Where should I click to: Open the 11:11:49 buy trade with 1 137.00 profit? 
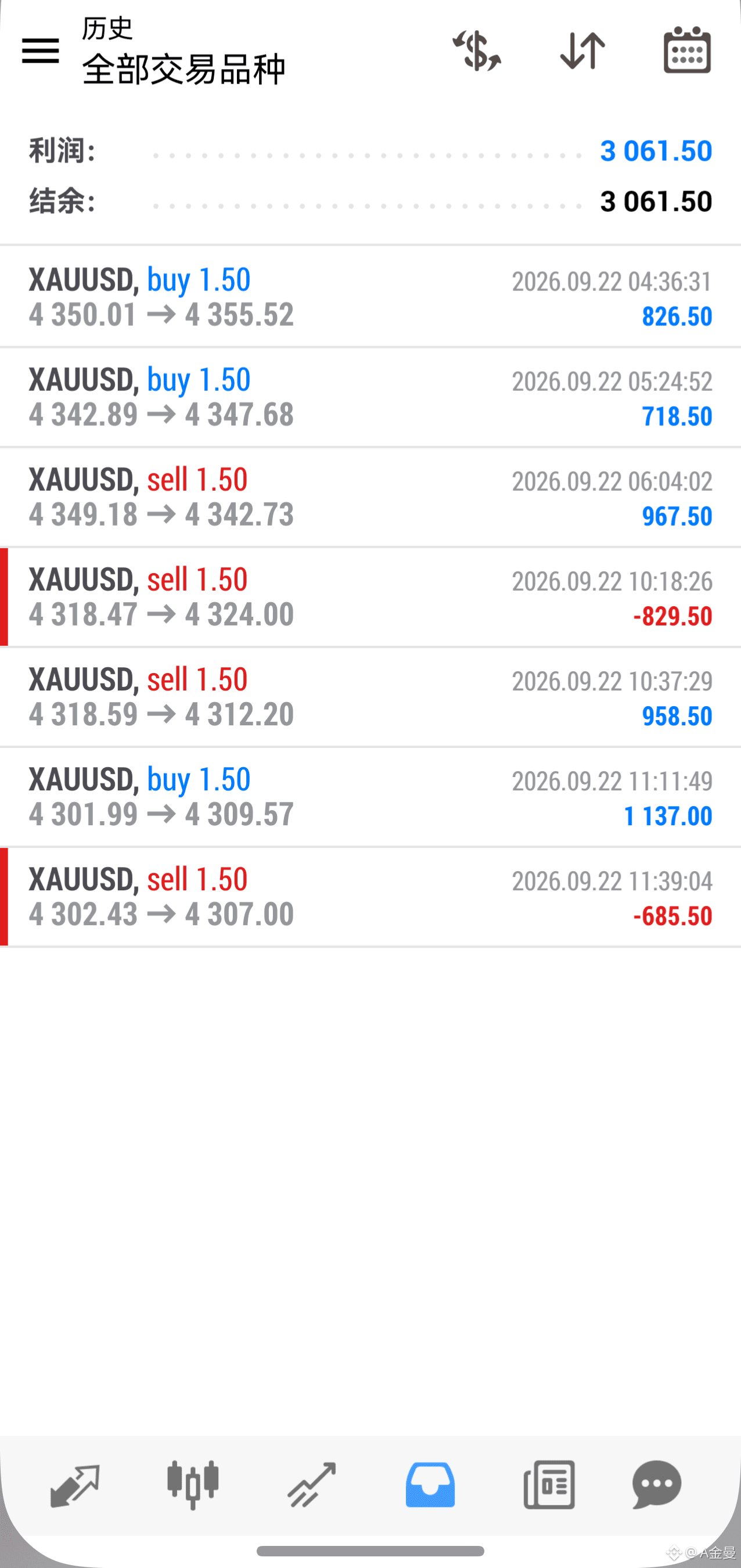coord(370,796)
